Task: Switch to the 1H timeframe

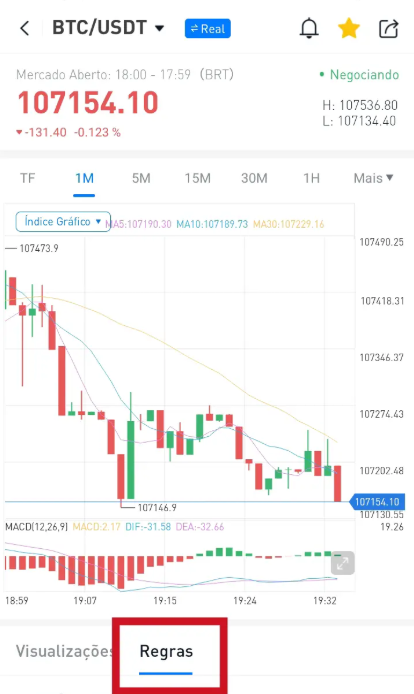Action: 311,178
